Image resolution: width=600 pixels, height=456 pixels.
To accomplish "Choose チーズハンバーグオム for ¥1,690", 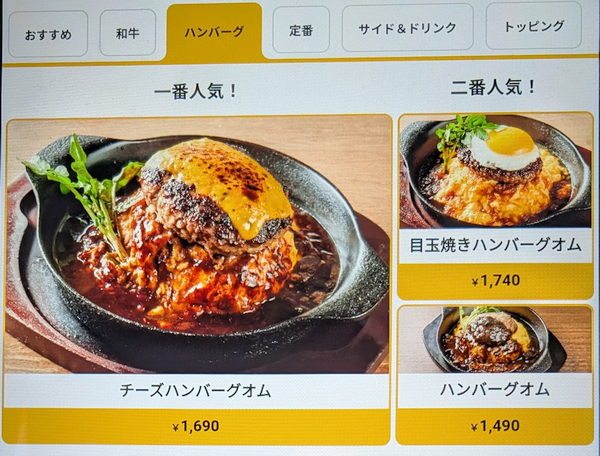I will (197, 280).
